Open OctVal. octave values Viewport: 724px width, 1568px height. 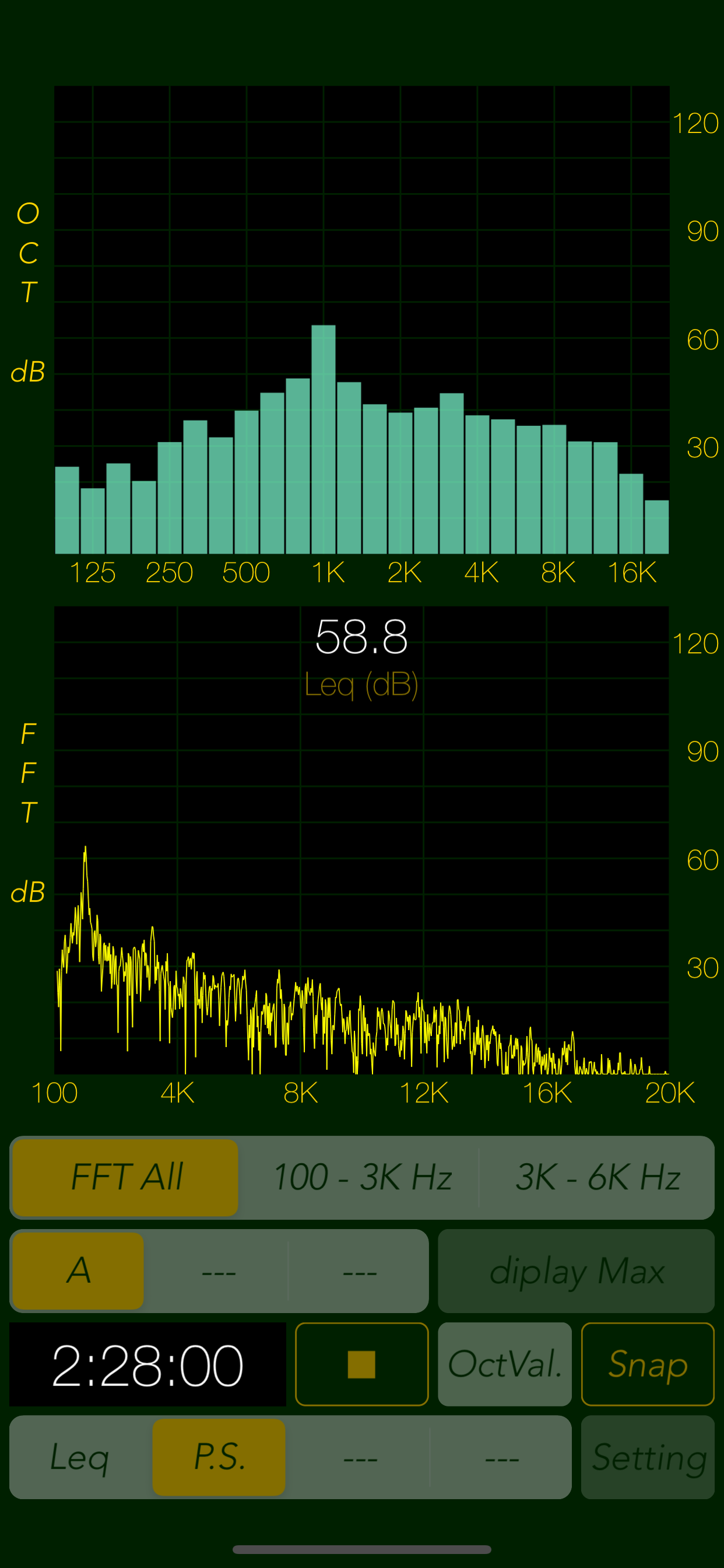[504, 1364]
